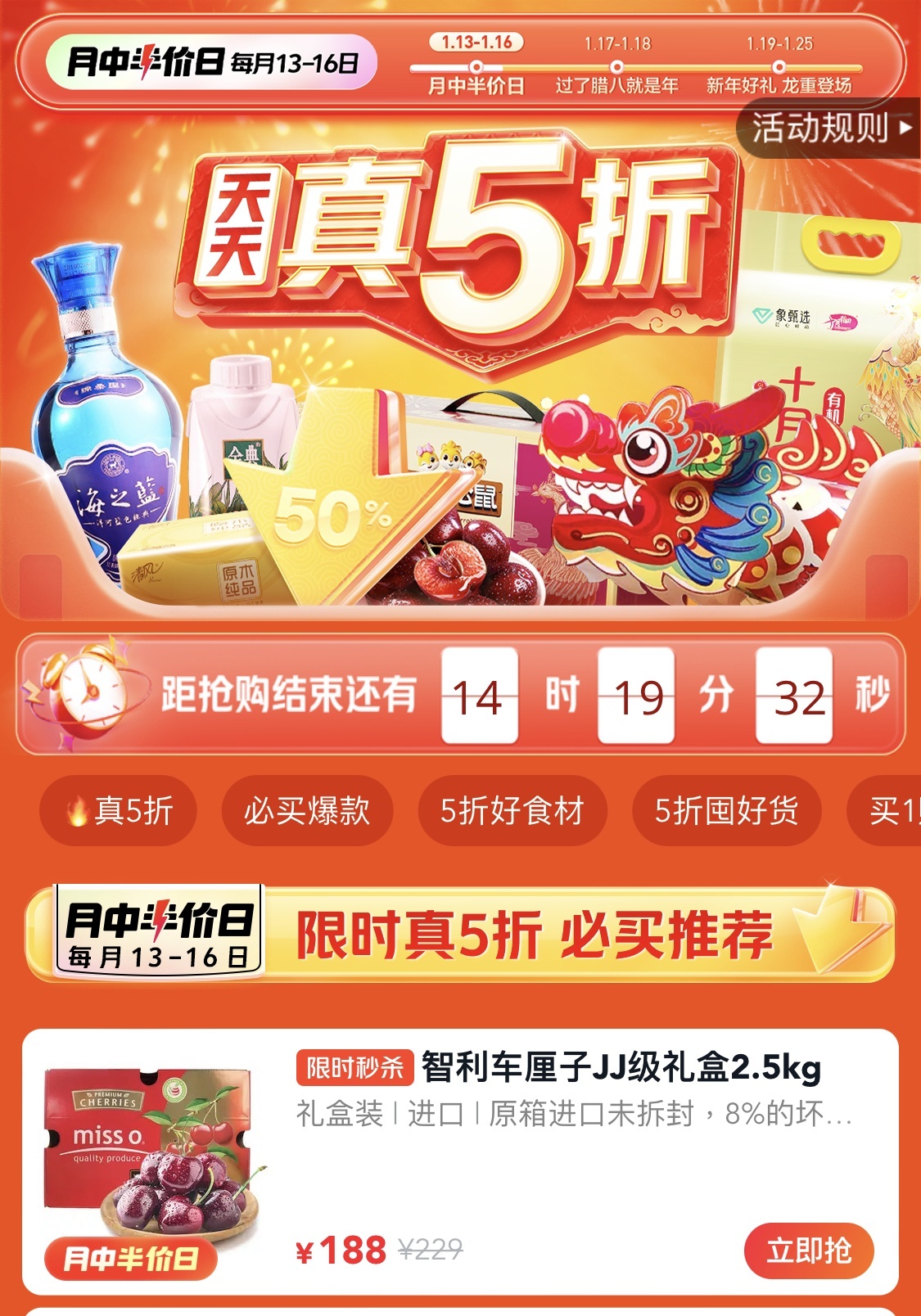The height and width of the screenshot is (1316, 921).
Task: Select the 5折好食材 chip
Action: coord(512,811)
